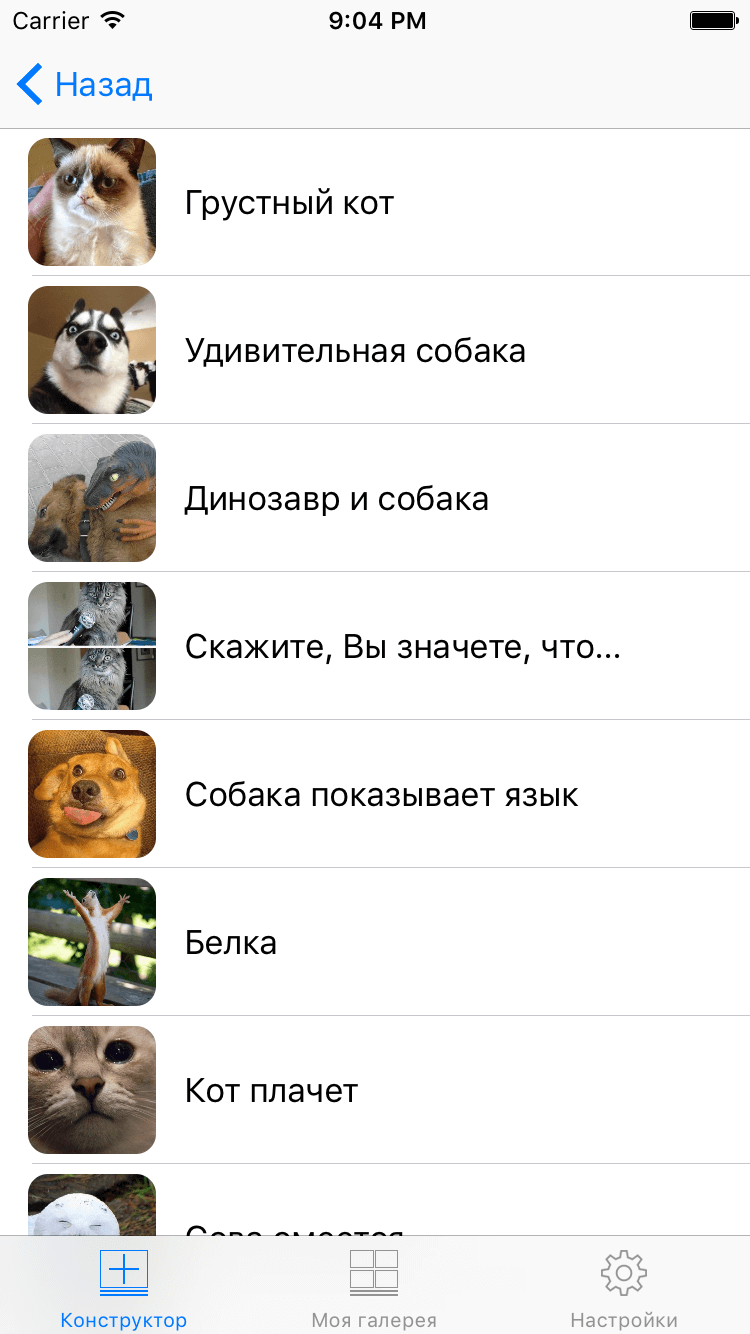
Task: Open the Собака показывает язык template
Action: point(375,794)
